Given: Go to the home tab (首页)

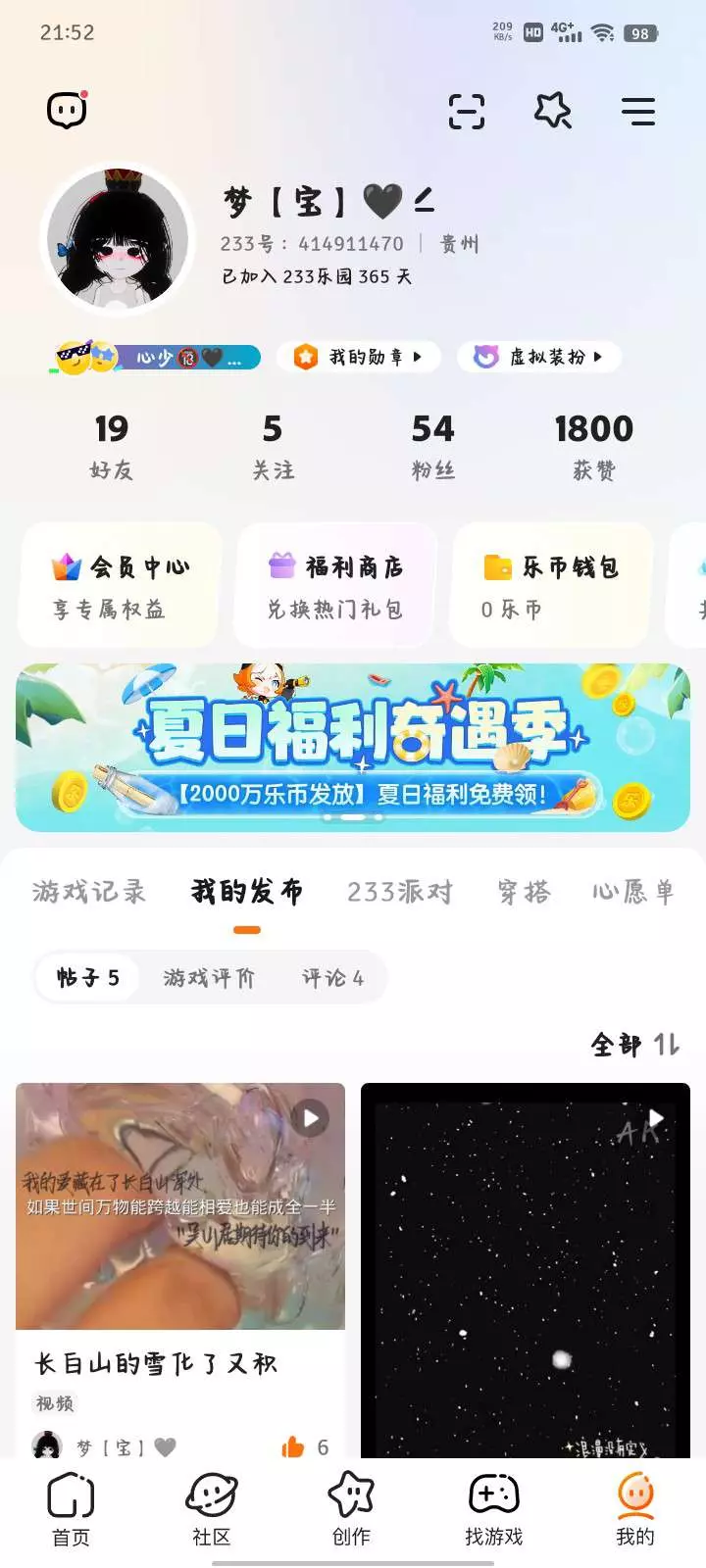Looking at the screenshot, I should point(71,1510).
